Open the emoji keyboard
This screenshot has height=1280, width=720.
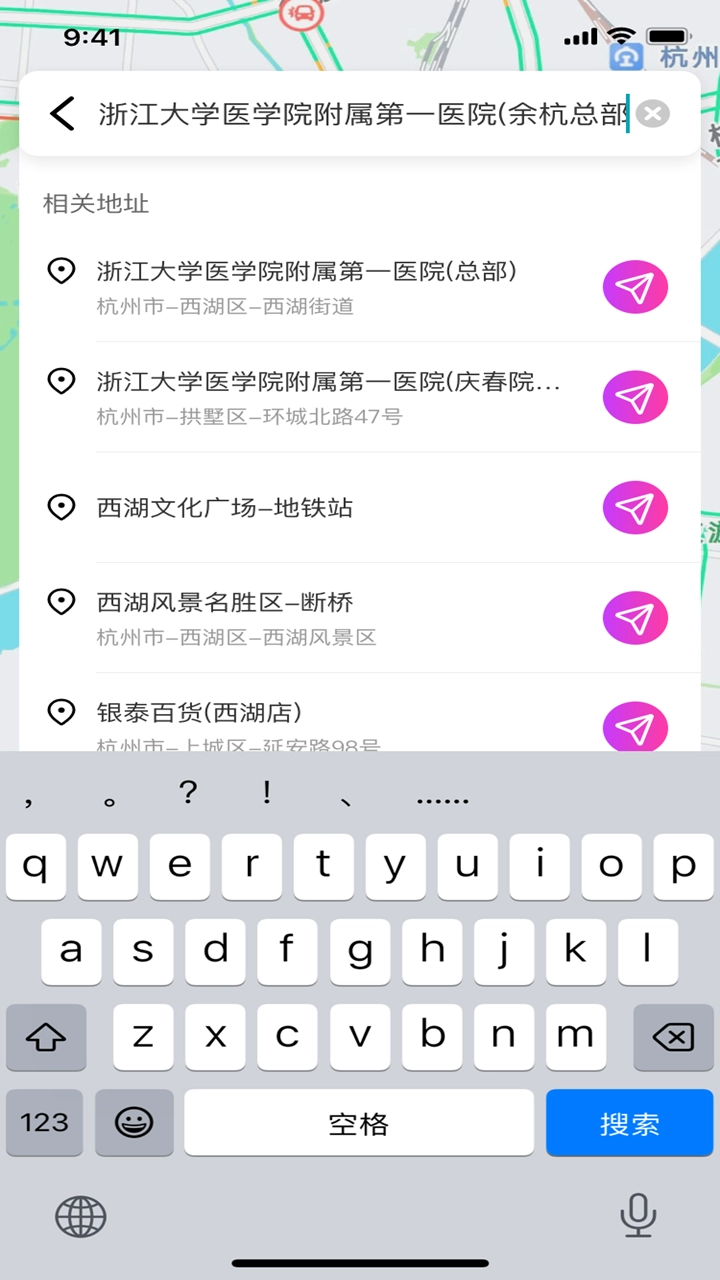pos(134,1123)
